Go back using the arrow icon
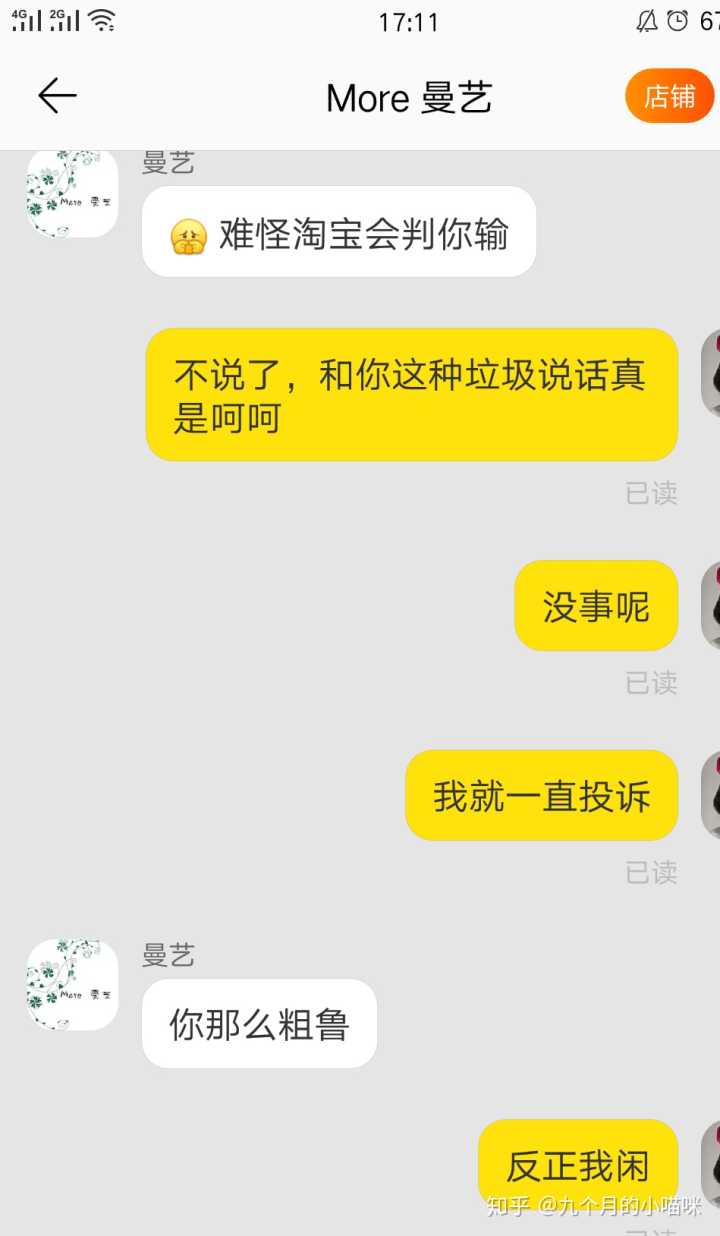 pyautogui.click(x=57, y=96)
